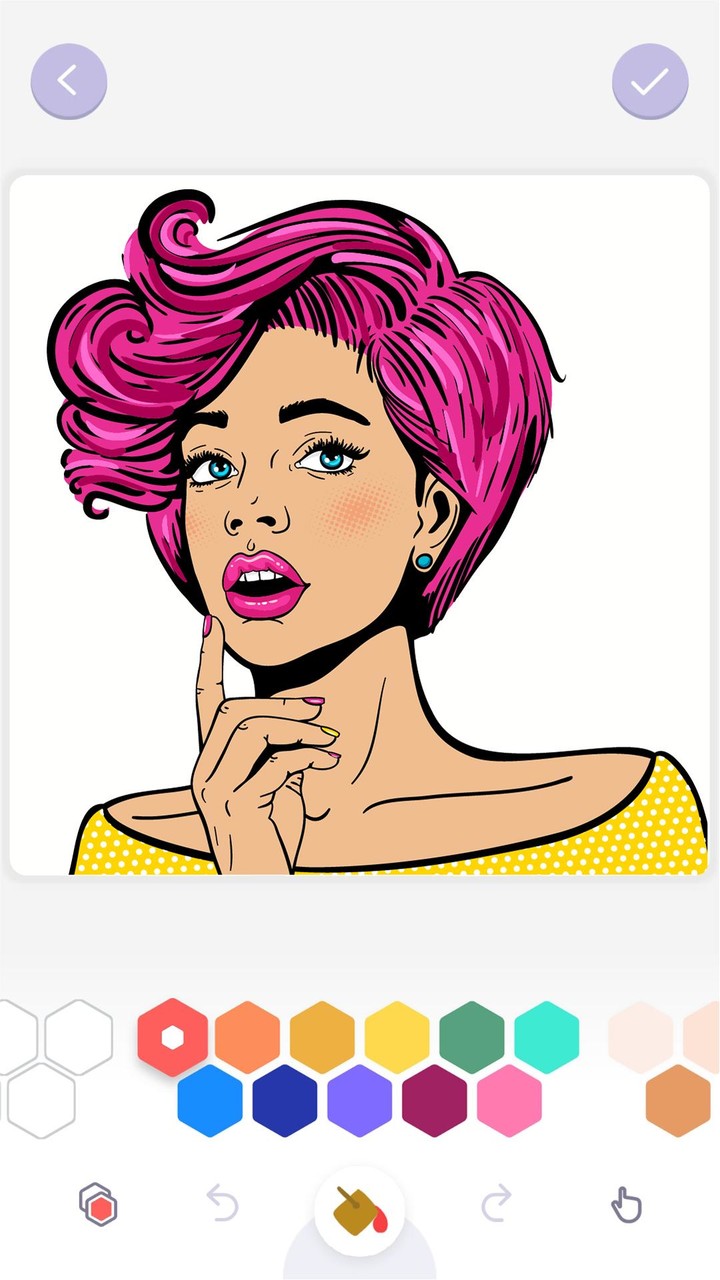Screen dimensions: 720x1280
Task: Select the paint bucket fill tool
Action: (x=360, y=1207)
